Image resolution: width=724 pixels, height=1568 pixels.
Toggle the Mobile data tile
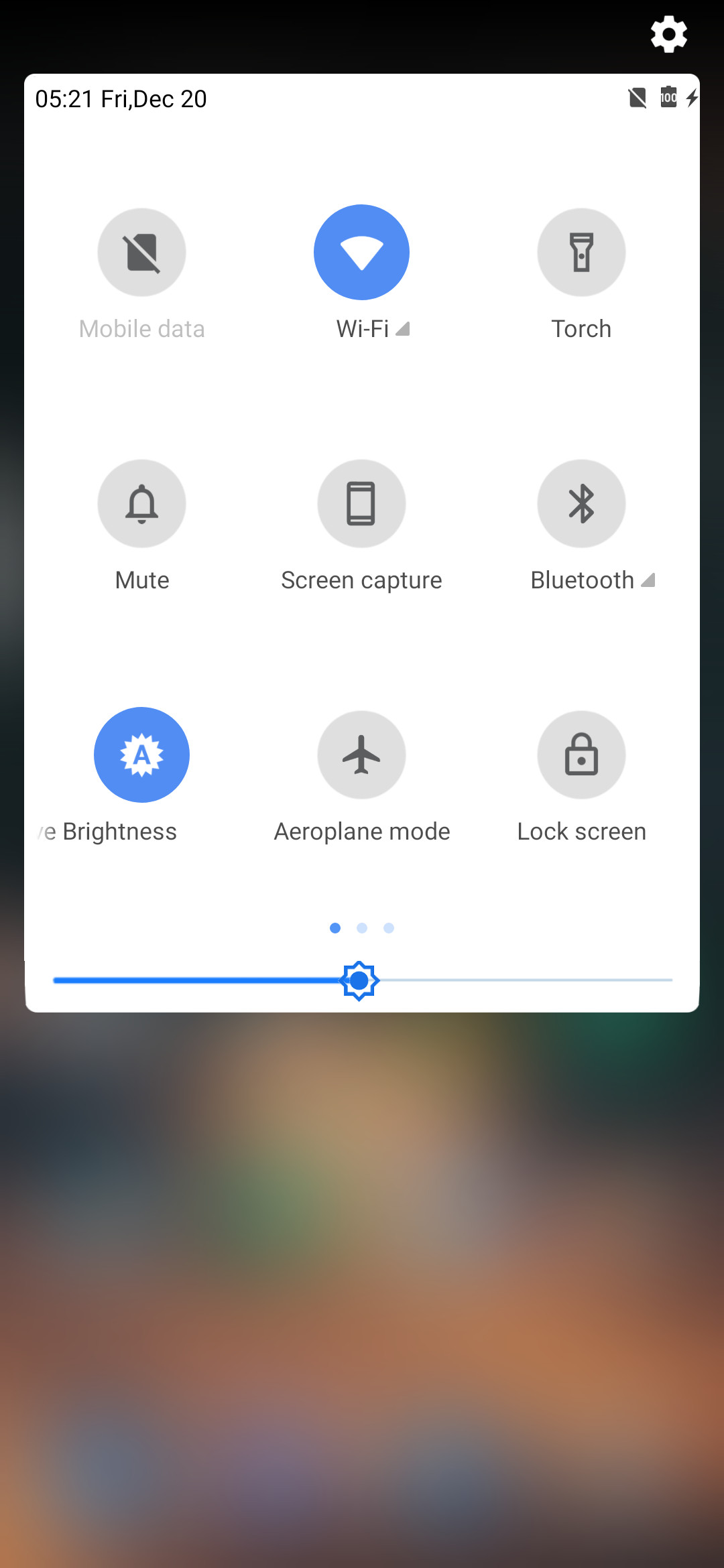(141, 252)
